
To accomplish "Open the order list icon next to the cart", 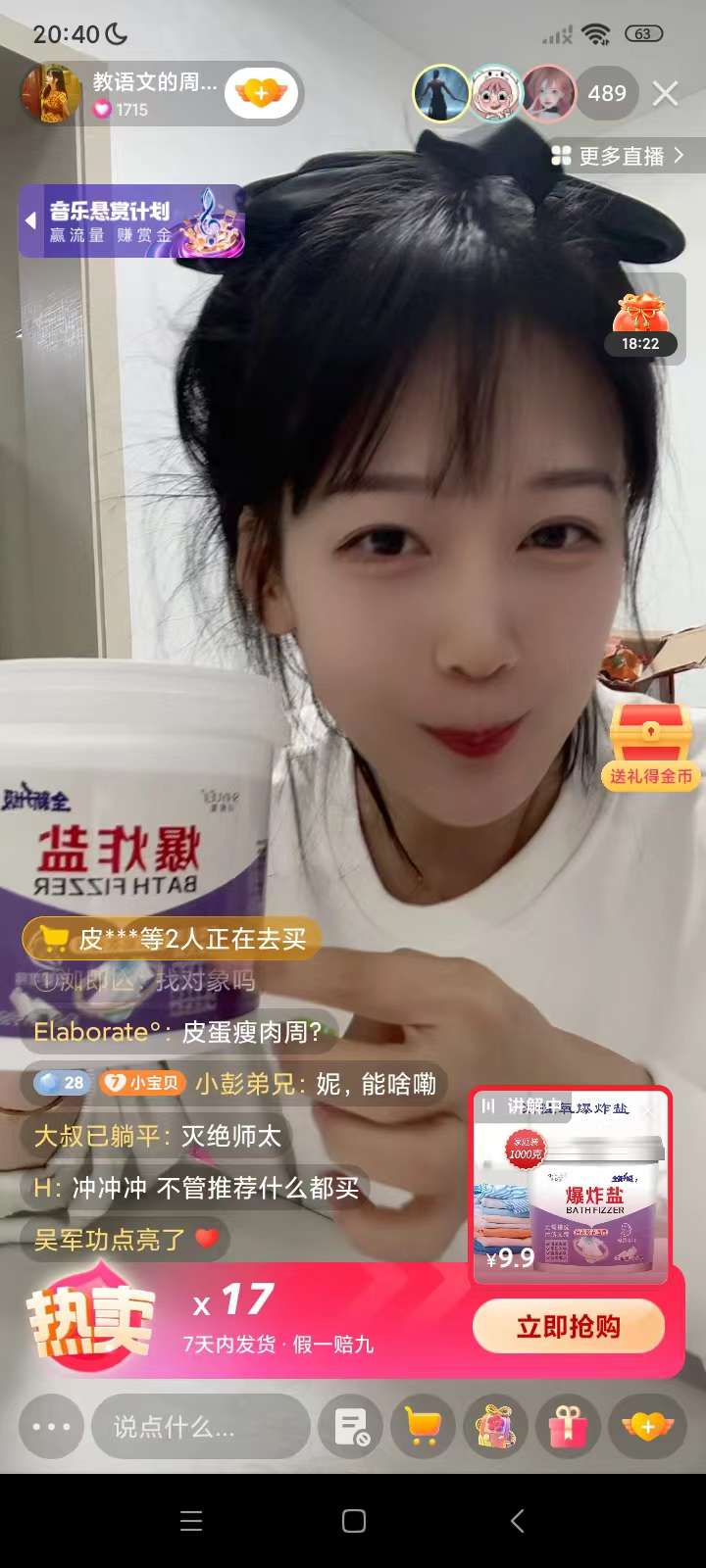I will pyautogui.click(x=350, y=1427).
